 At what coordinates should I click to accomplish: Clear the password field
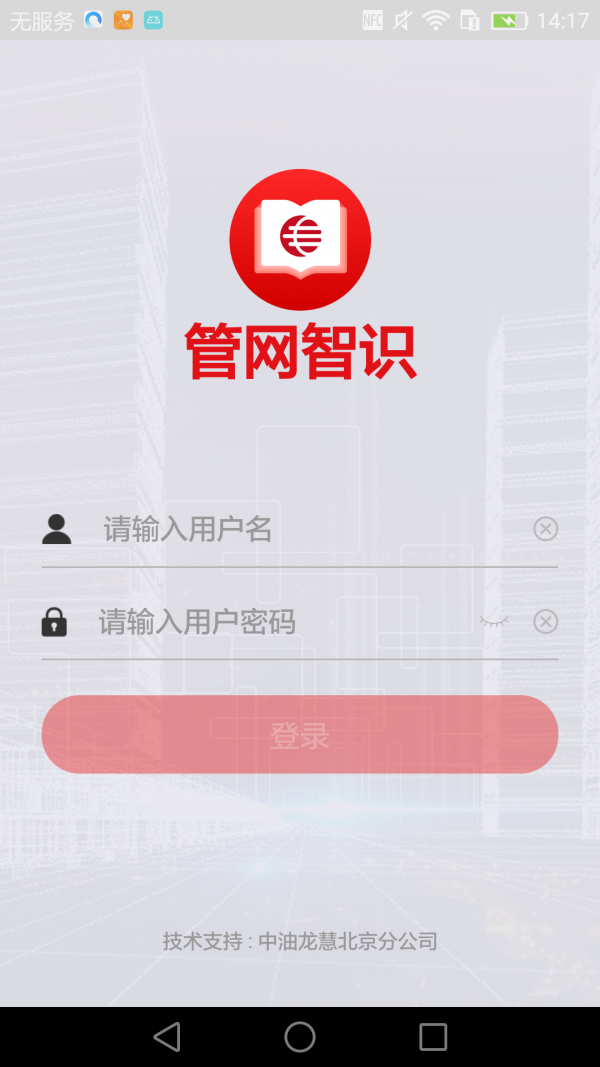(x=545, y=622)
